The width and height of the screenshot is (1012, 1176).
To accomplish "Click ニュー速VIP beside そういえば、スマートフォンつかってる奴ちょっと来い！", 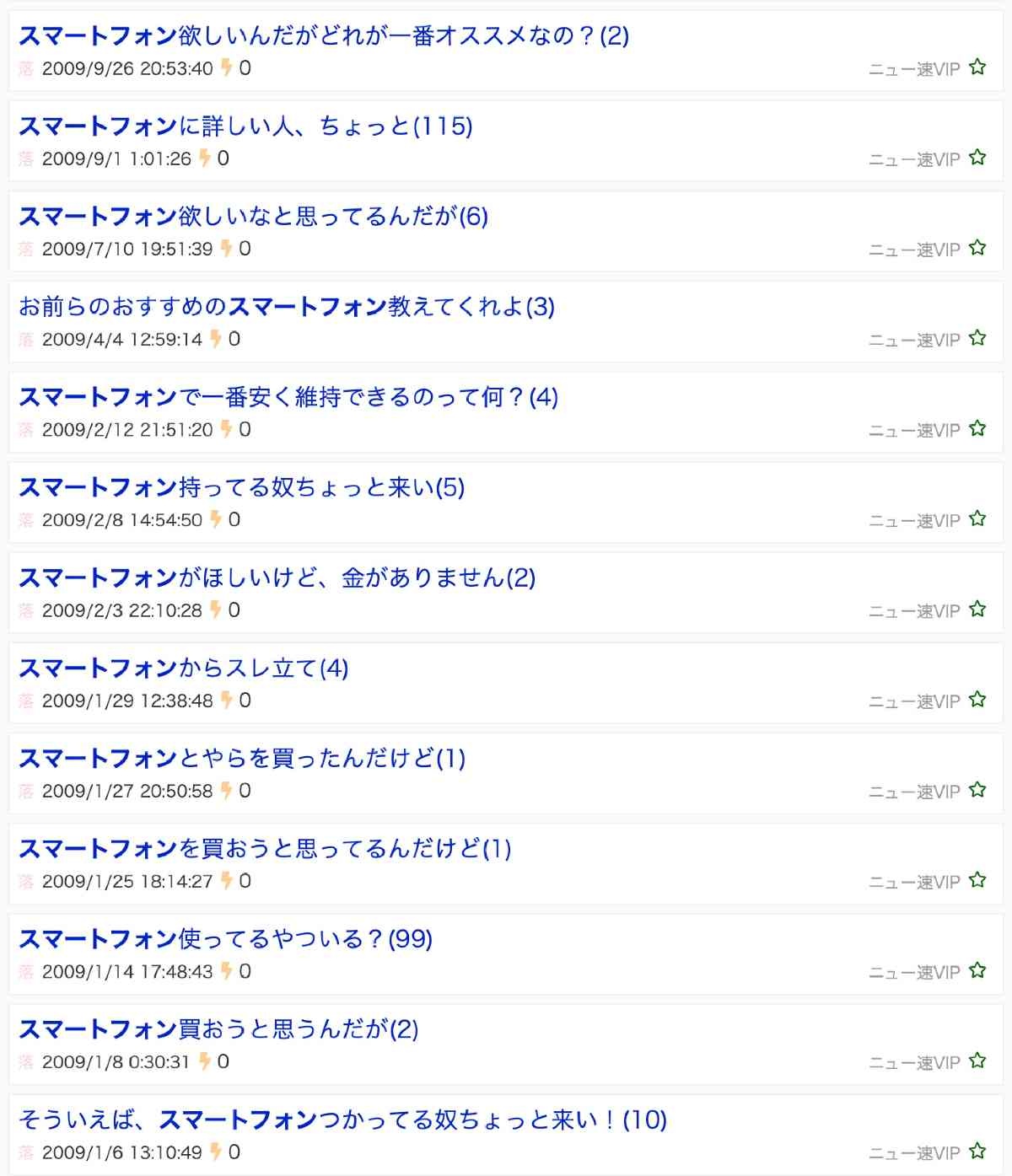I will [x=916, y=1152].
